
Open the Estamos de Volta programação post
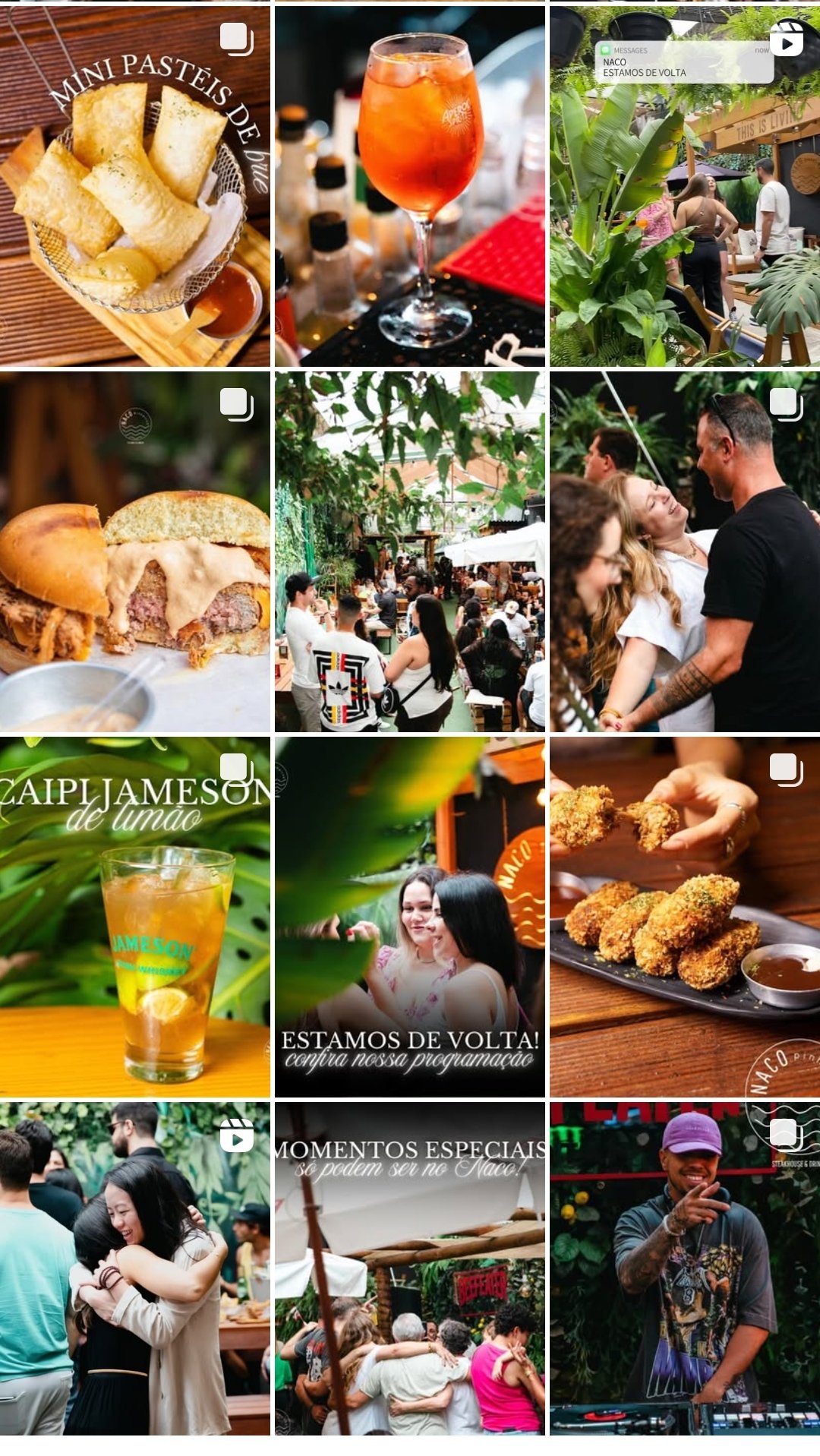point(409,917)
